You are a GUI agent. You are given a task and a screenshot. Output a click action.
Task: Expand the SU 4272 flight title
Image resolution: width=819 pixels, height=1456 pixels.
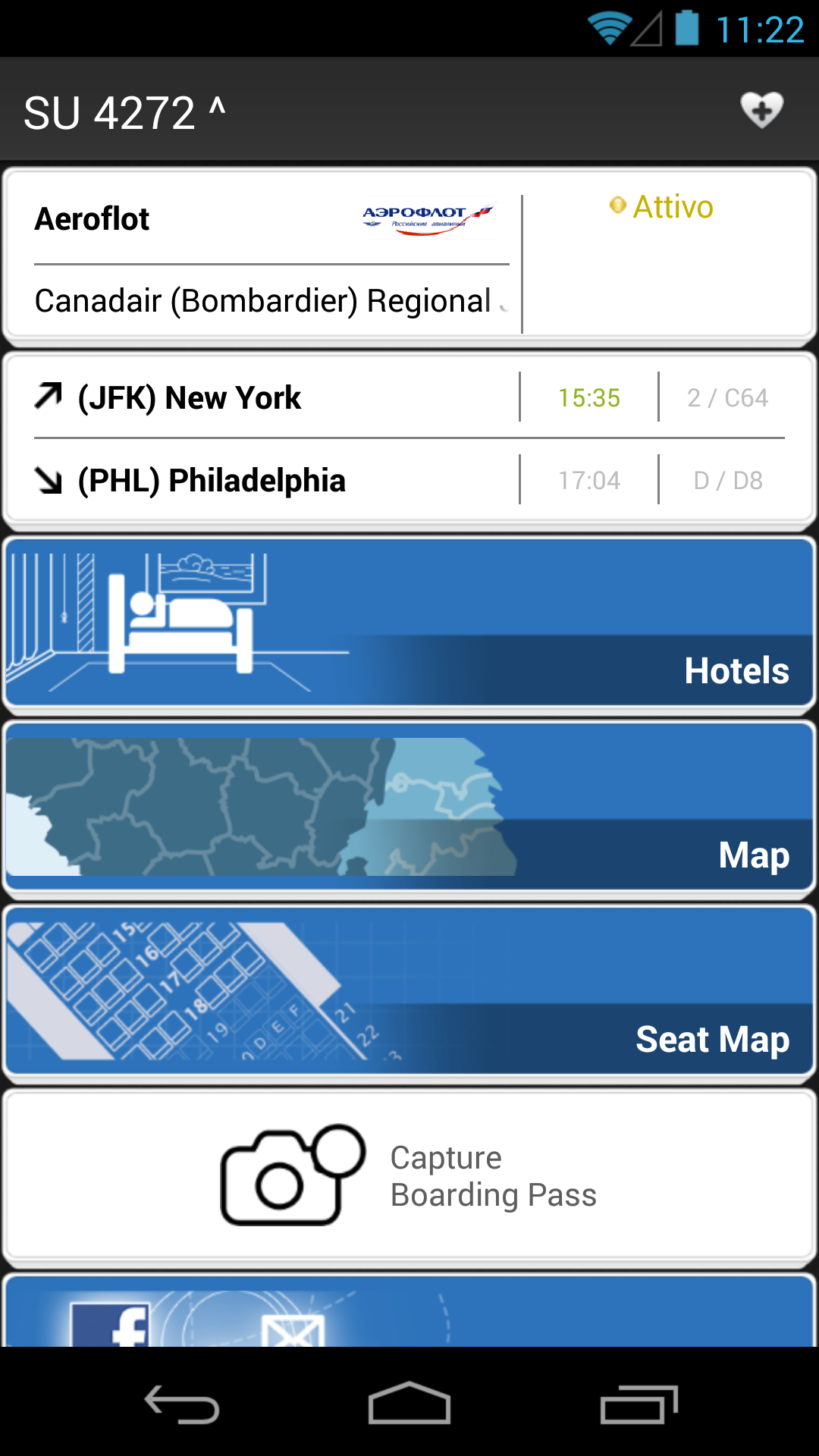[125, 112]
